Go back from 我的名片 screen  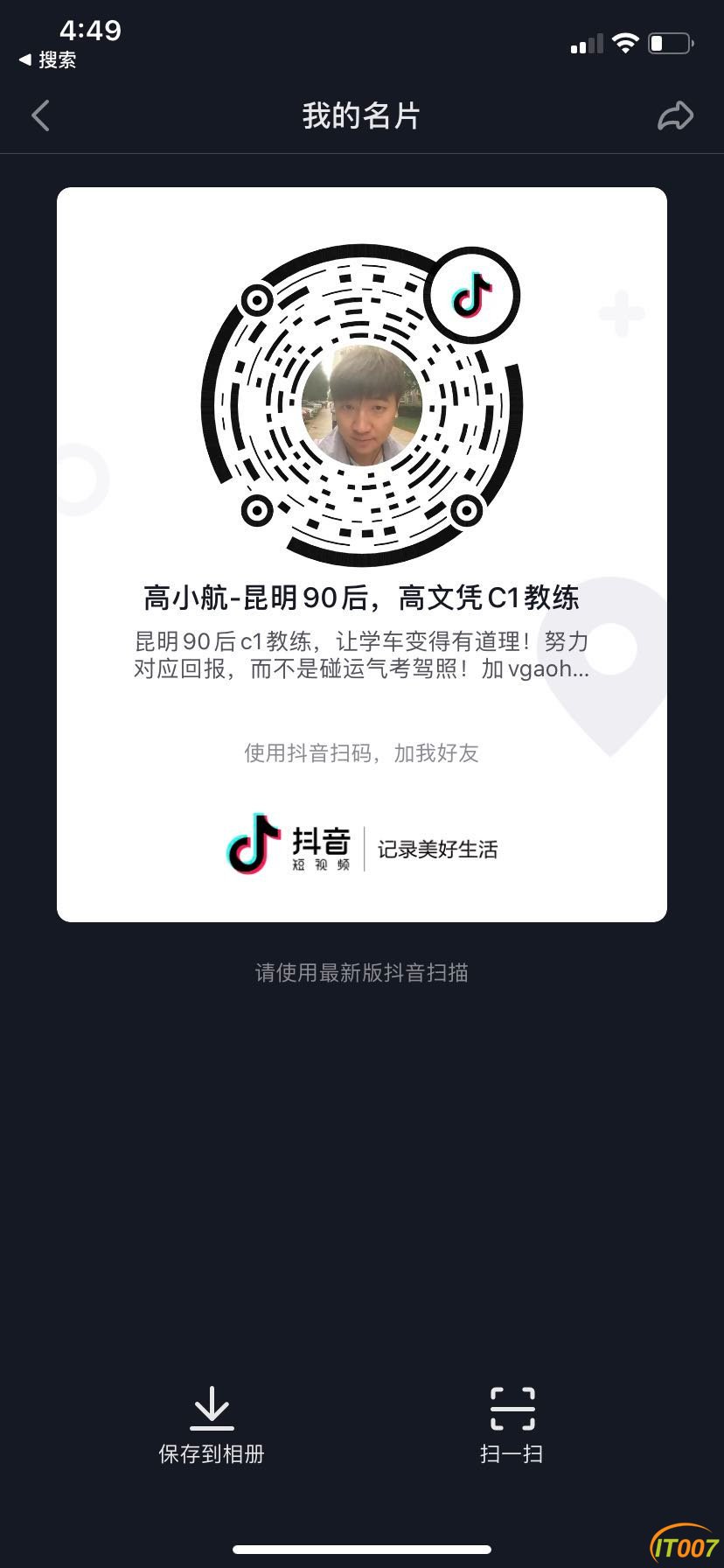coord(40,115)
